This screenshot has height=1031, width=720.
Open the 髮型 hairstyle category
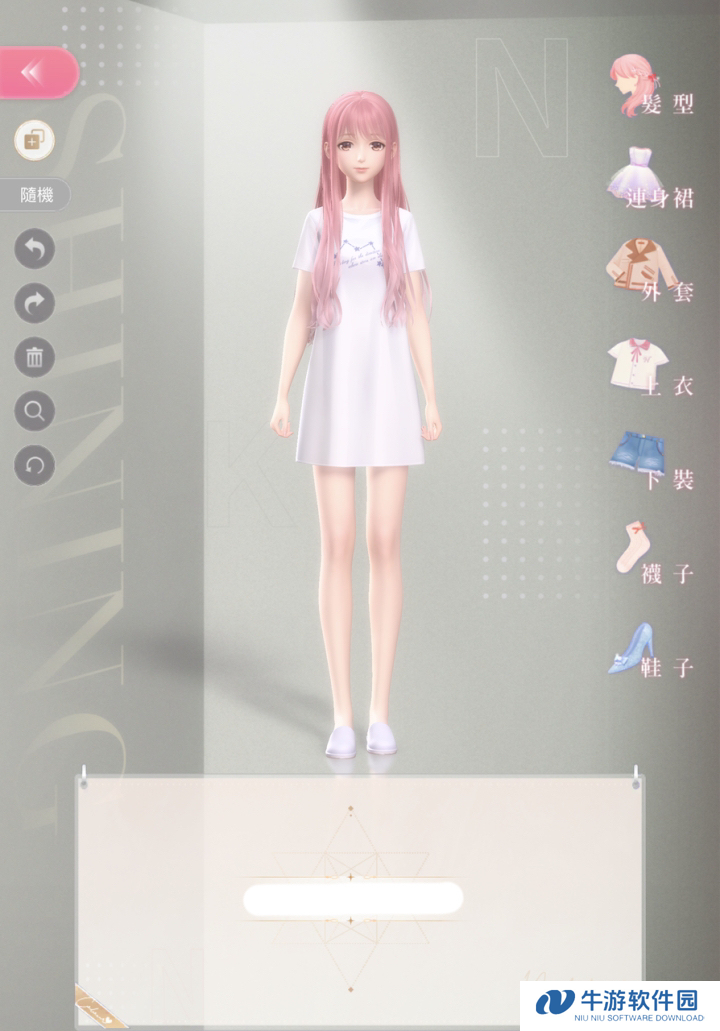(x=648, y=88)
